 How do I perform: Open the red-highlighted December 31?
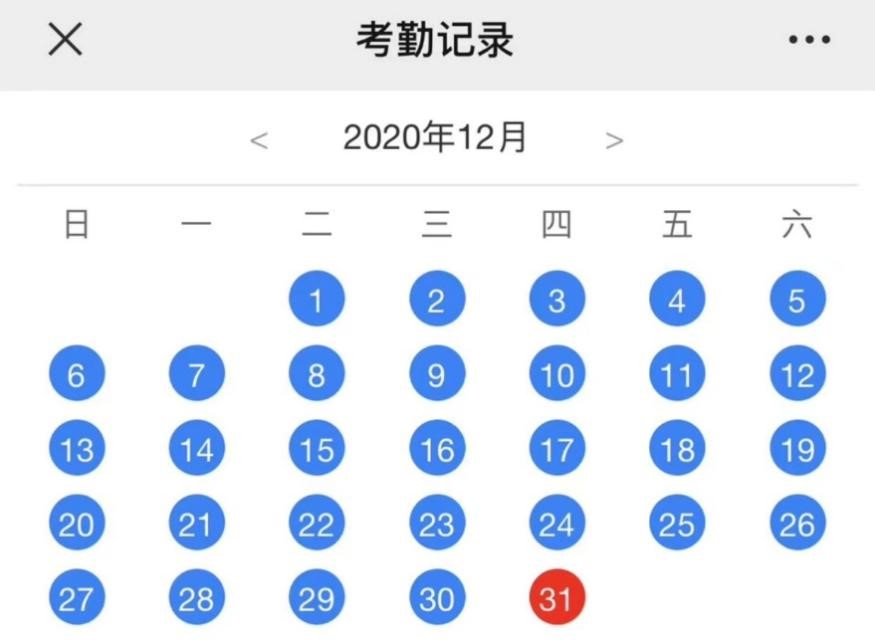click(556, 598)
